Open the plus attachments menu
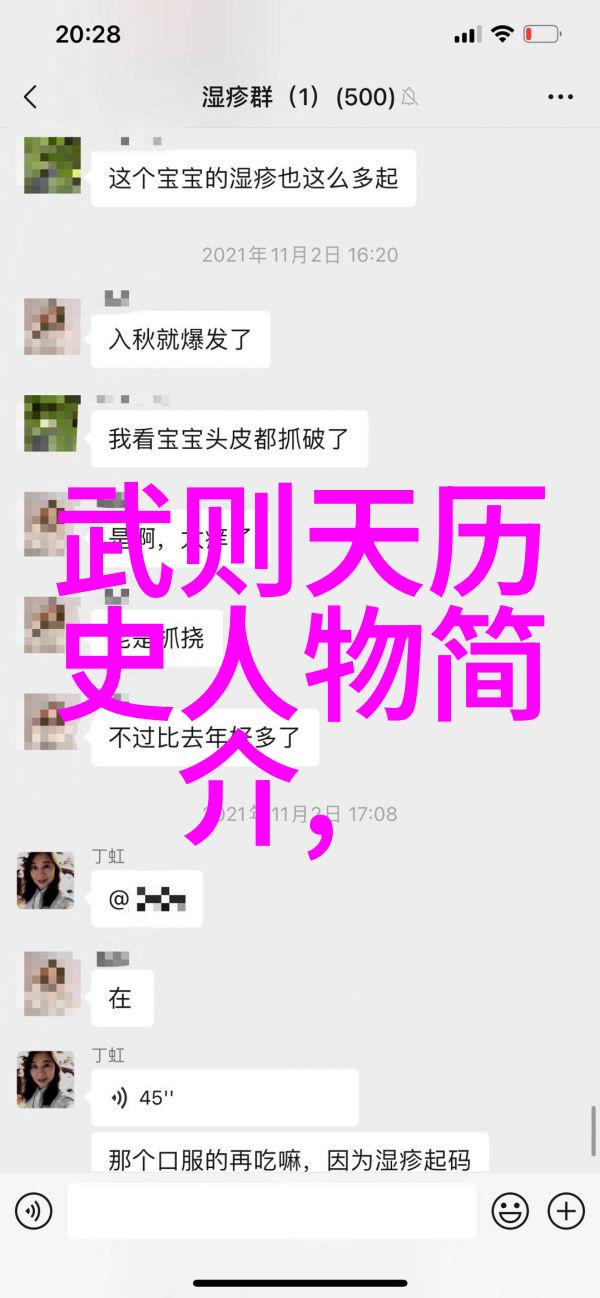 point(565,1212)
